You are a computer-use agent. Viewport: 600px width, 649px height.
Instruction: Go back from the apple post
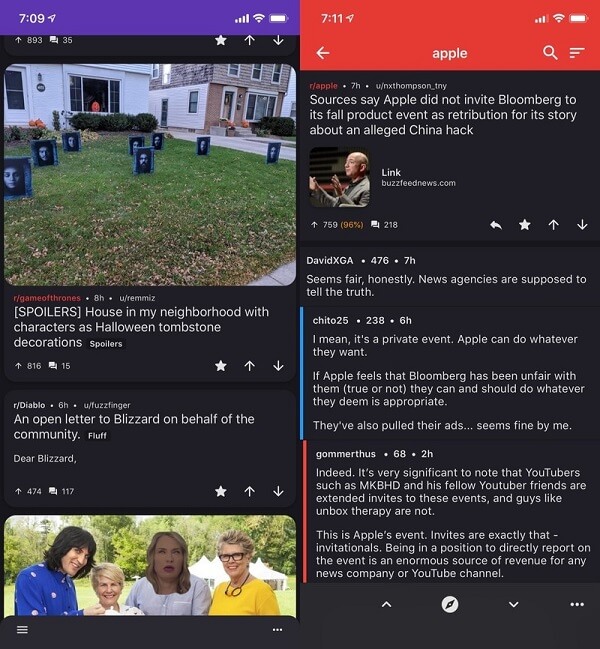[322, 53]
